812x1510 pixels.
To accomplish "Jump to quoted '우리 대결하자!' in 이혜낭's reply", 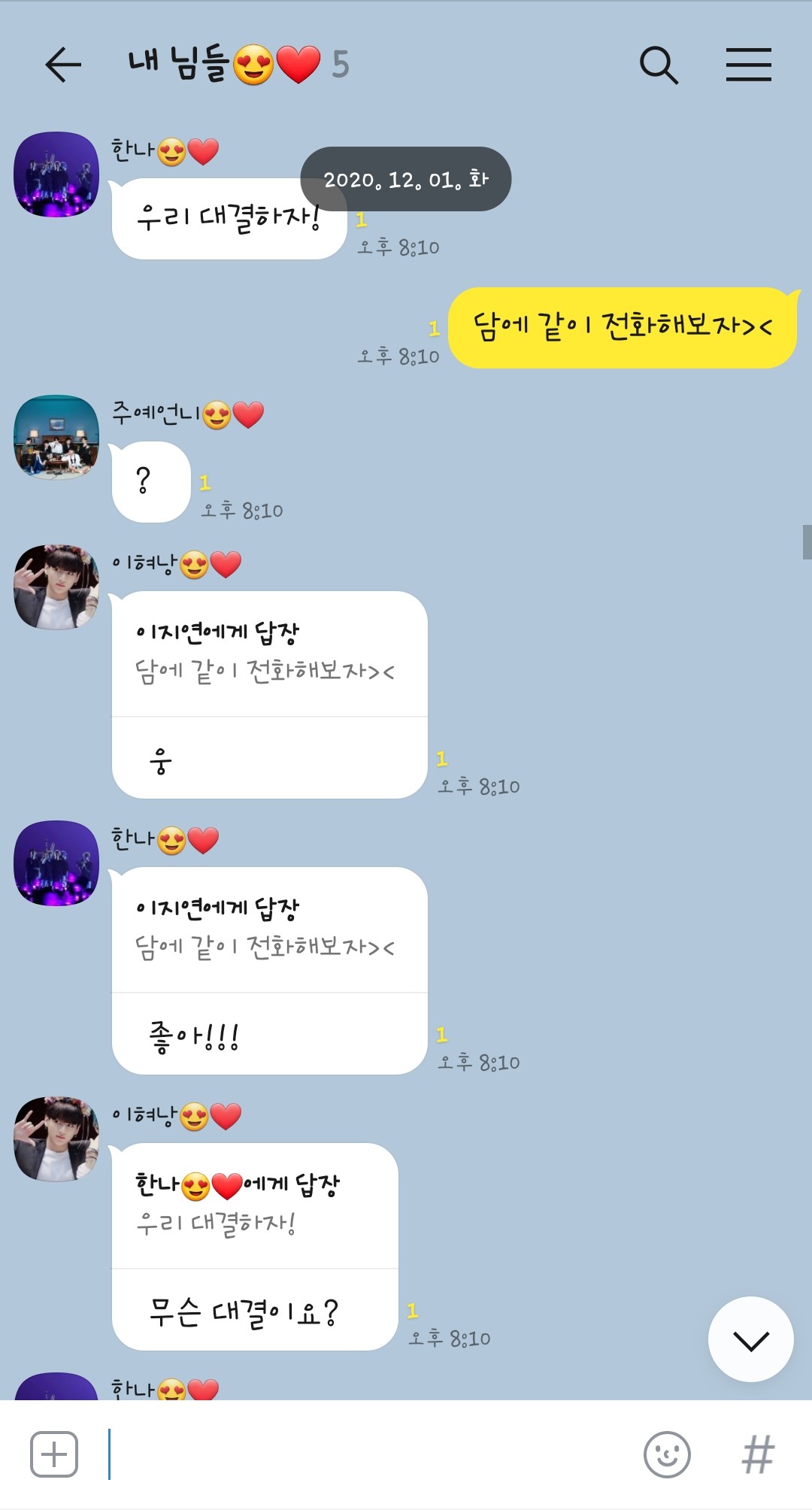I will pos(255,1205).
